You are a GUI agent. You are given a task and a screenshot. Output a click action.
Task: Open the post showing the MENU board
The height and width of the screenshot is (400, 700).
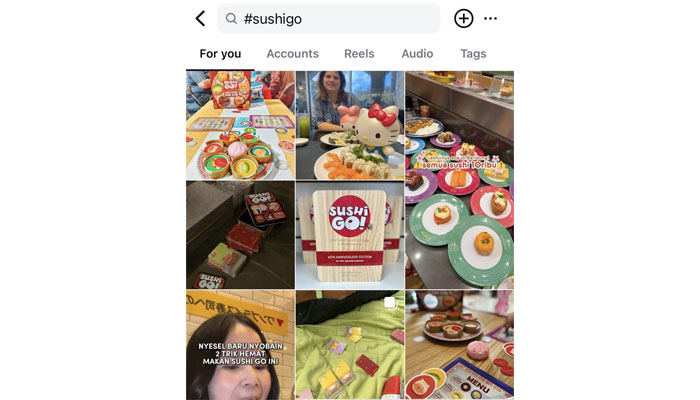(459, 345)
